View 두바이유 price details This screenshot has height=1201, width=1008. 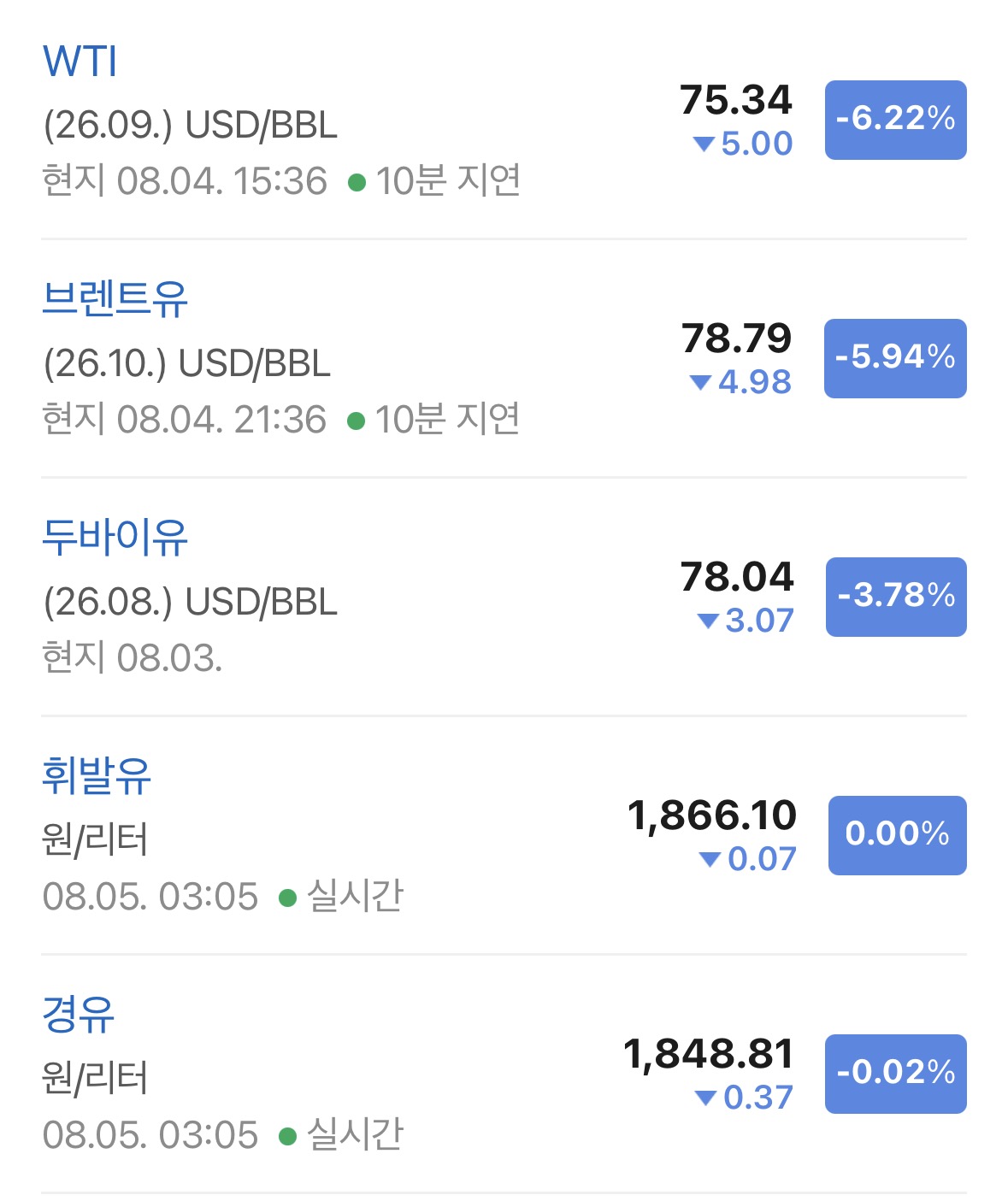click(504, 597)
